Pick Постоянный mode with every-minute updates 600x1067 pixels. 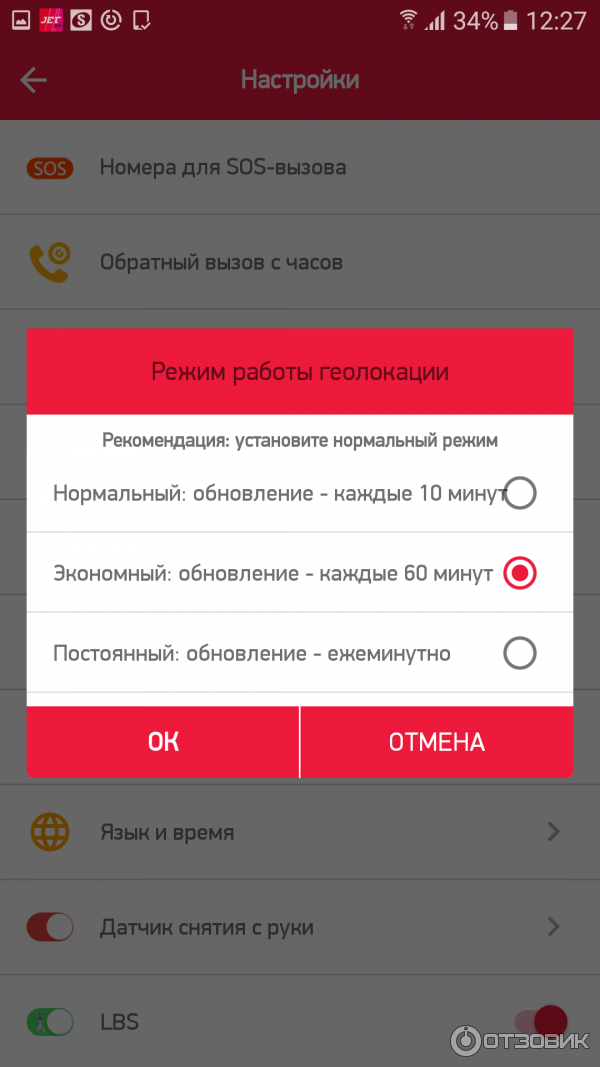[x=520, y=653]
